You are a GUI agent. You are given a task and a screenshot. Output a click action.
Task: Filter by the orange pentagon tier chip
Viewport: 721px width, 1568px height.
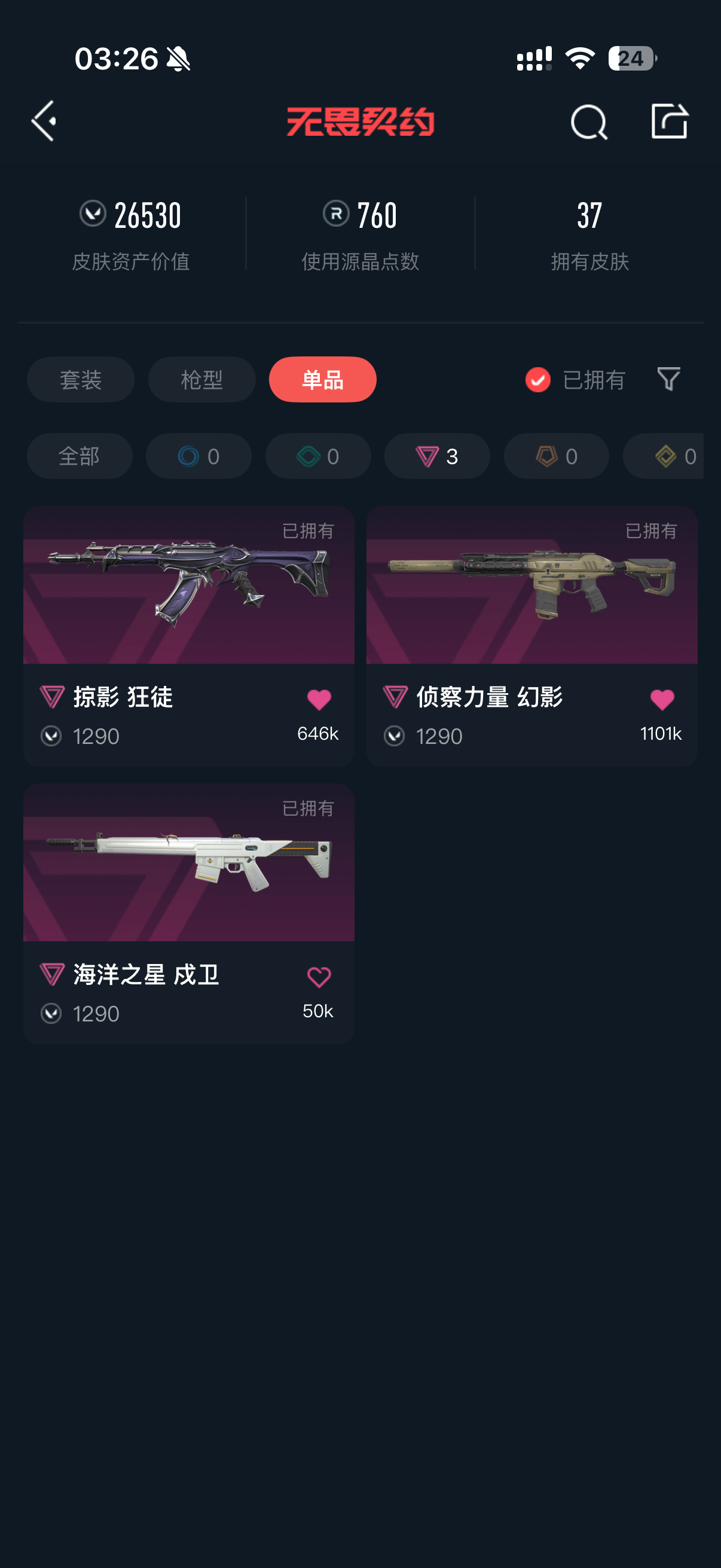[x=556, y=456]
